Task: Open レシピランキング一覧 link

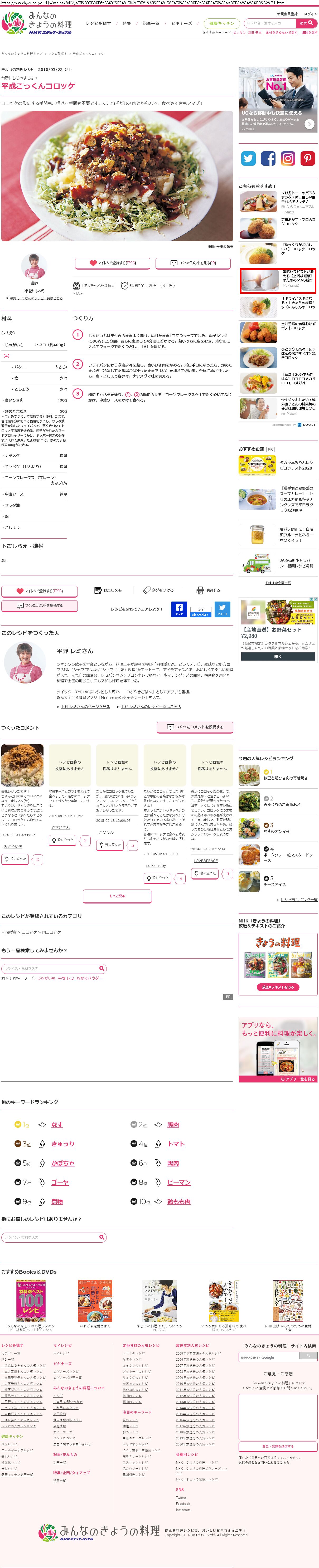Action: [298, 899]
